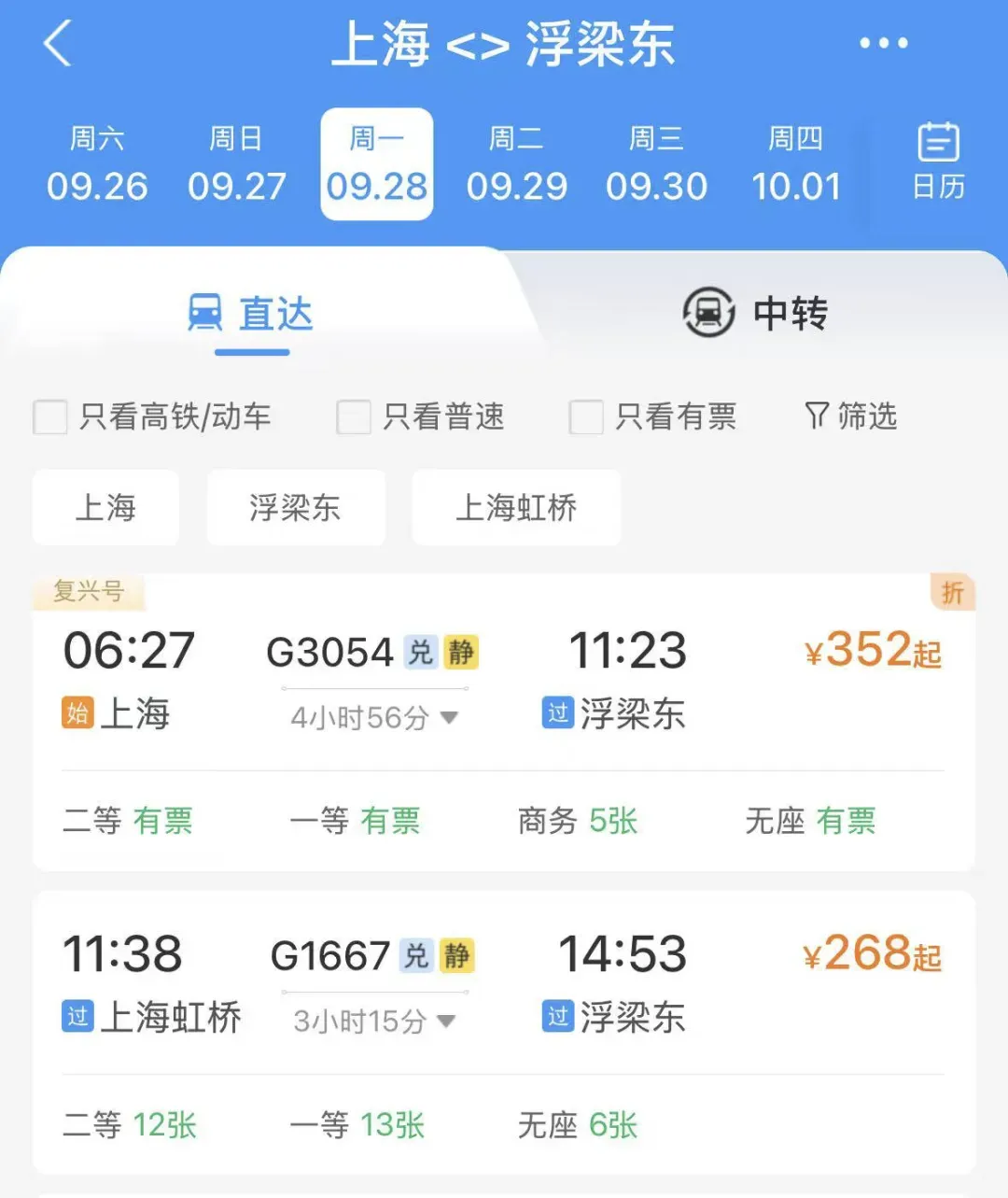The width and height of the screenshot is (1008, 1198).
Task: Filter by 上海虹桥 station chip
Action: (516, 507)
